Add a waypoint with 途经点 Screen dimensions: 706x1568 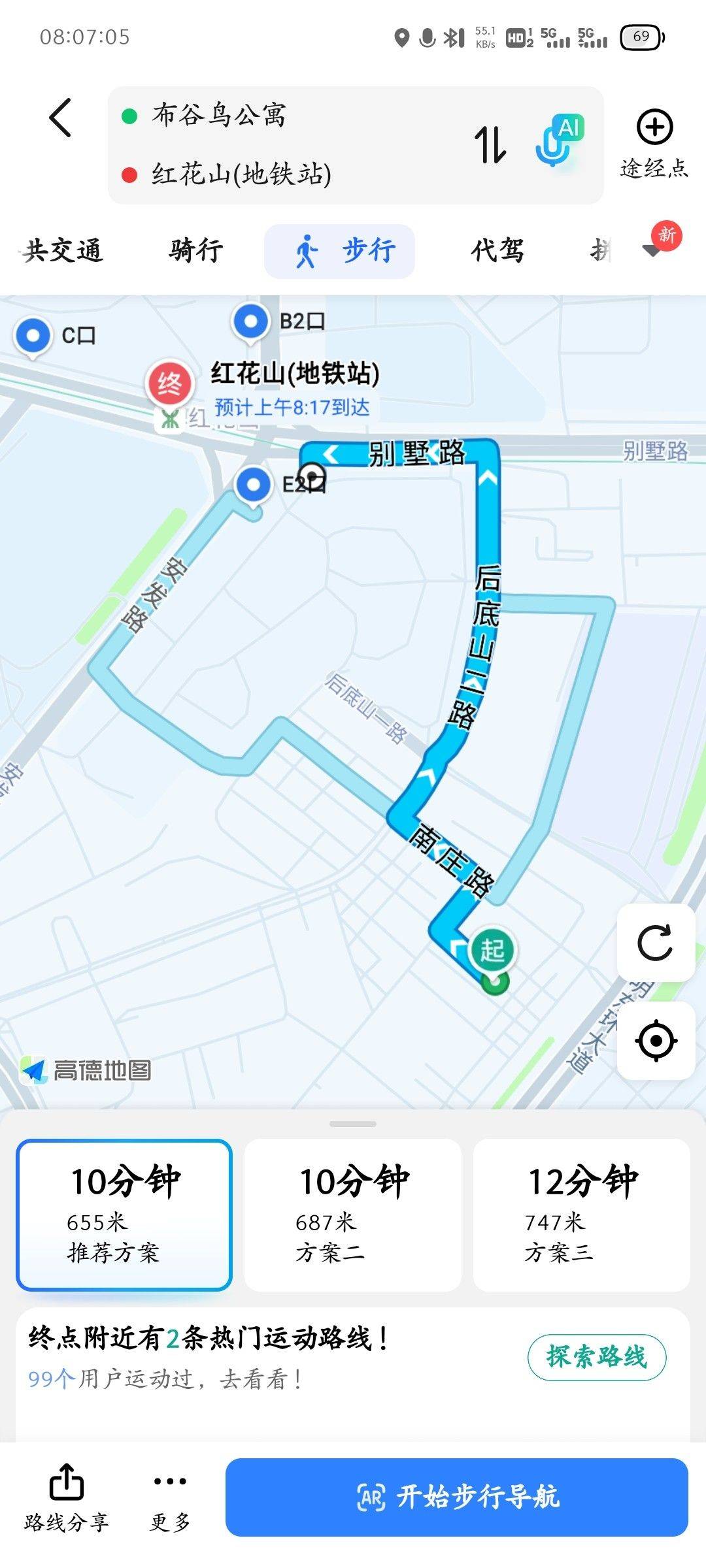click(x=654, y=143)
